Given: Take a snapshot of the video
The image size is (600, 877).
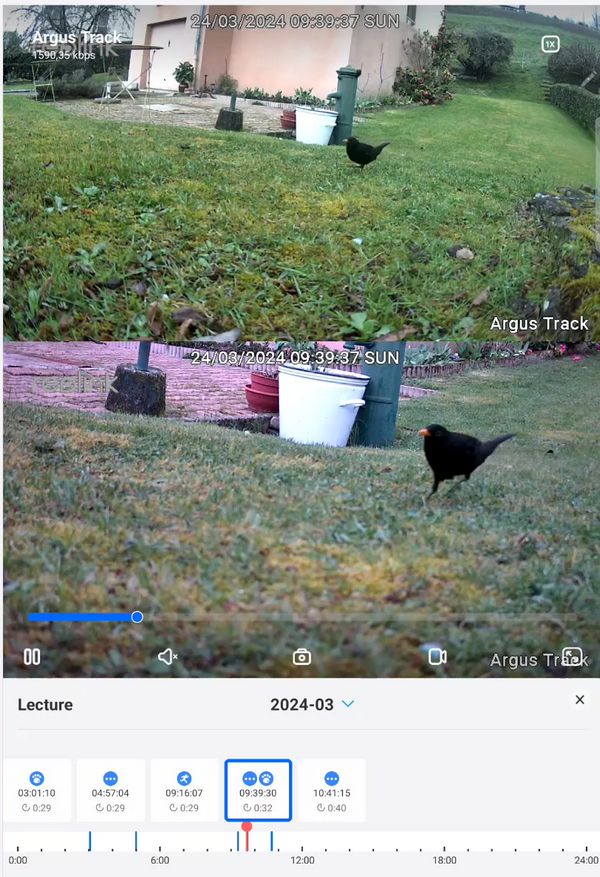Looking at the screenshot, I should [x=301, y=657].
